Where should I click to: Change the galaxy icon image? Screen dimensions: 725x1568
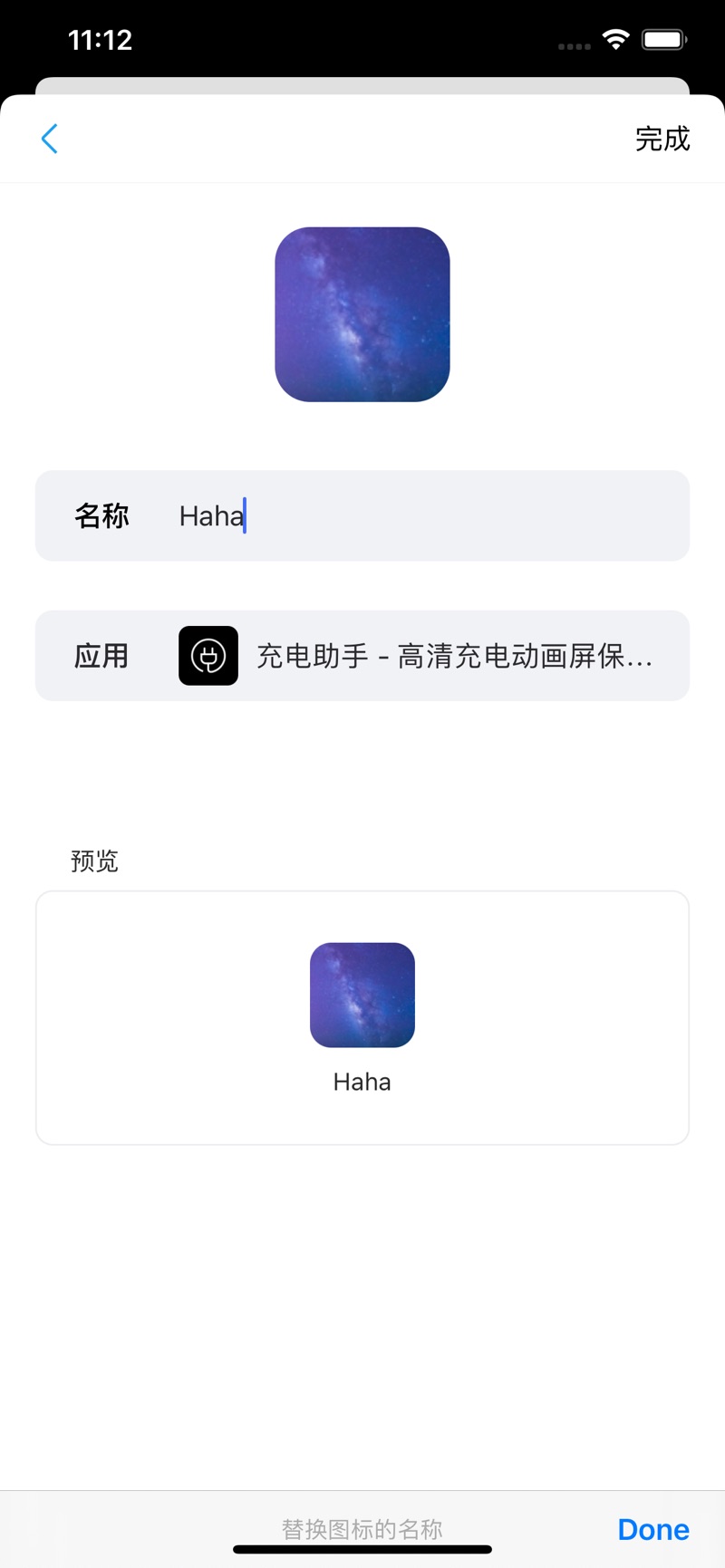[x=362, y=314]
